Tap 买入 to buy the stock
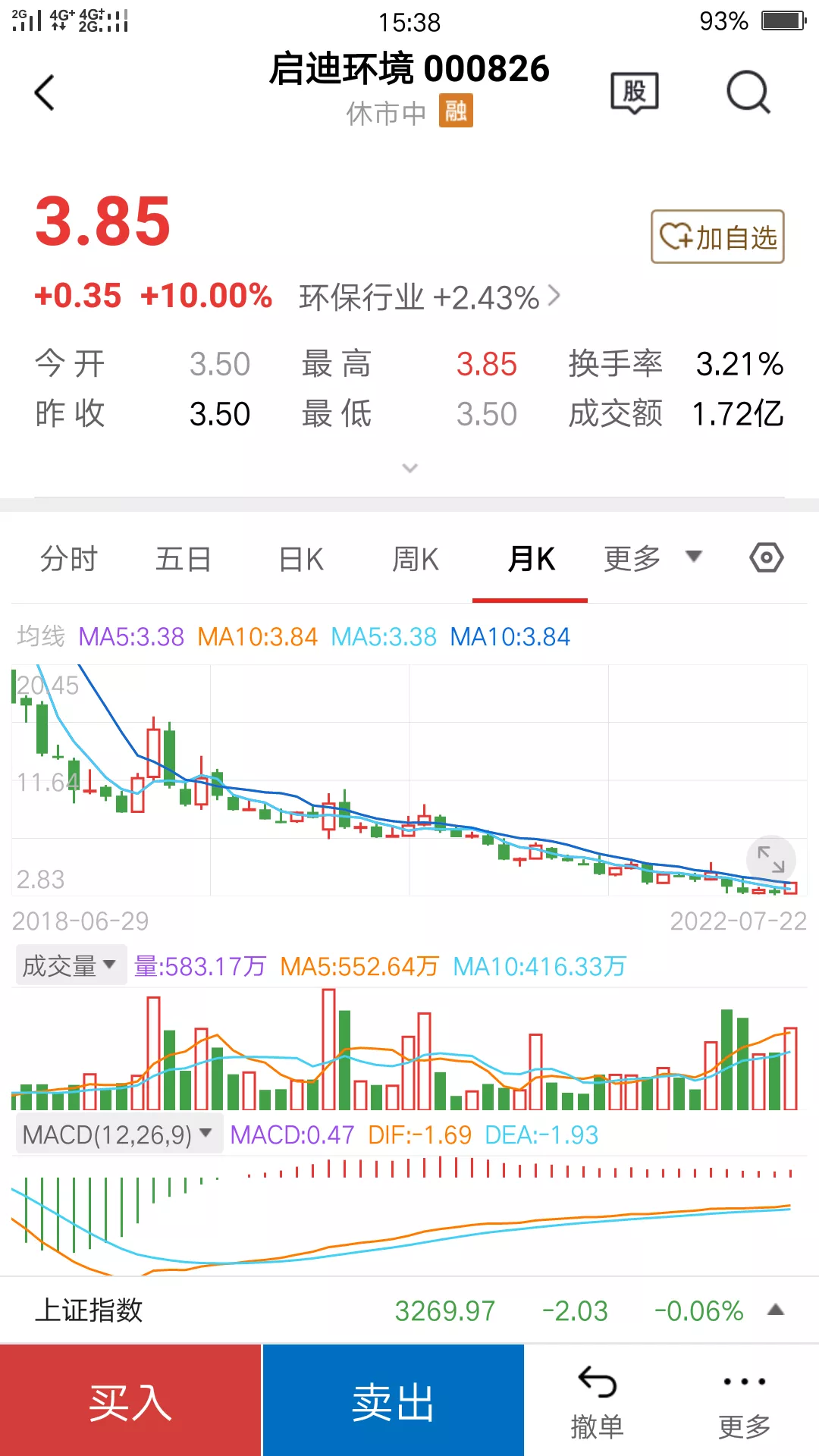 point(130,1401)
